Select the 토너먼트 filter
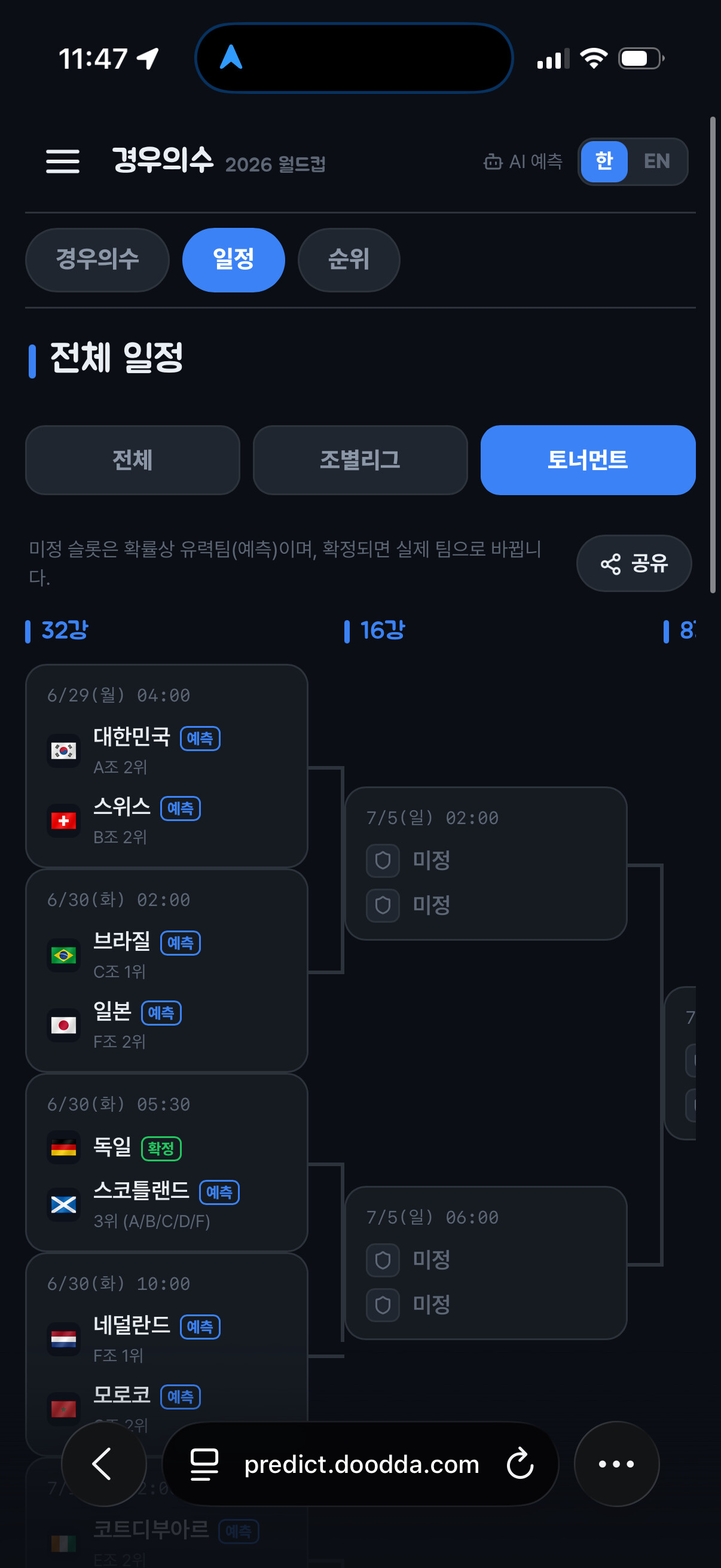 tap(588, 460)
